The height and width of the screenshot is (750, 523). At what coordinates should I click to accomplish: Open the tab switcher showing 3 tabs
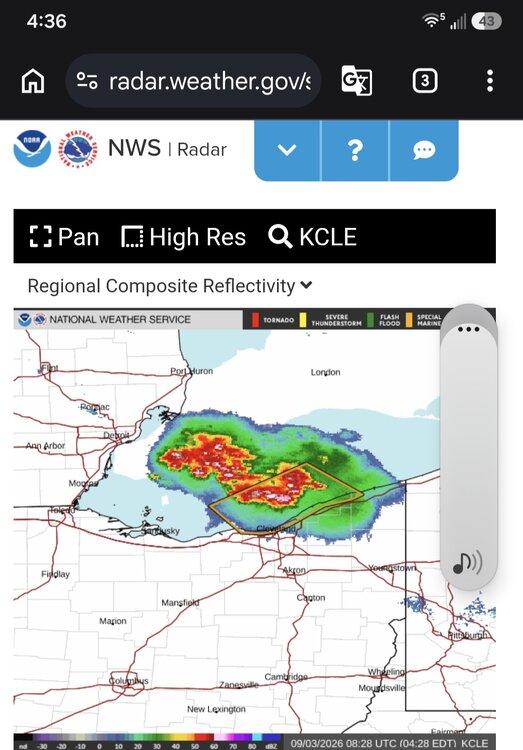pyautogui.click(x=425, y=80)
